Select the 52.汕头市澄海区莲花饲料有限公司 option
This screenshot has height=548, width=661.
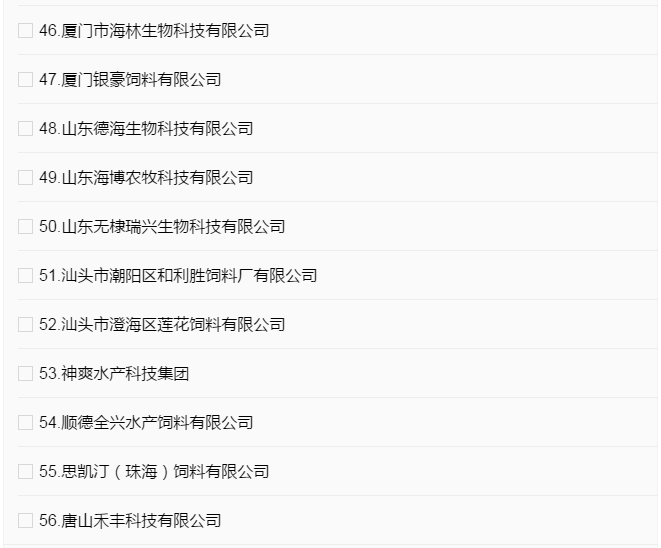pyautogui.click(x=25, y=325)
